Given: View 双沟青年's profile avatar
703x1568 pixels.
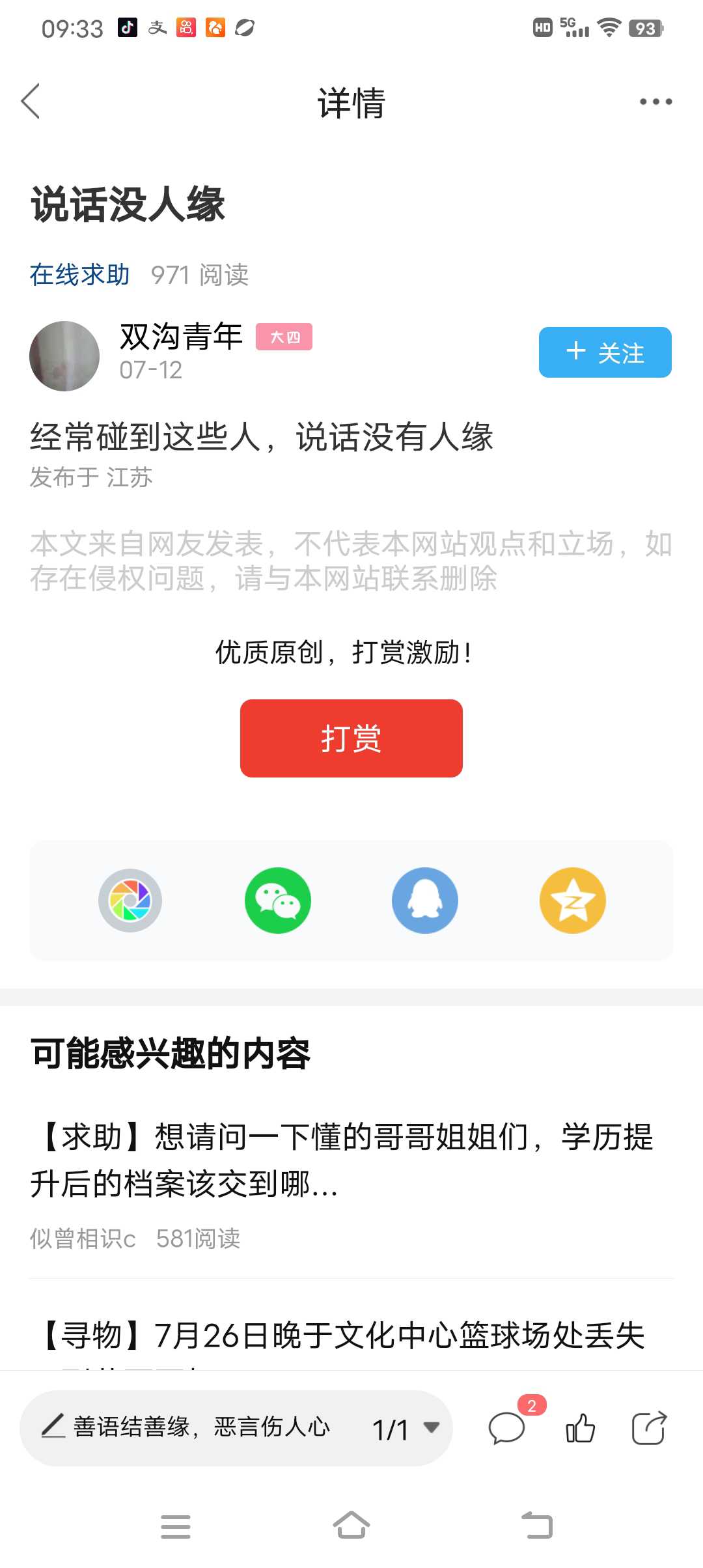Looking at the screenshot, I should 64,356.
